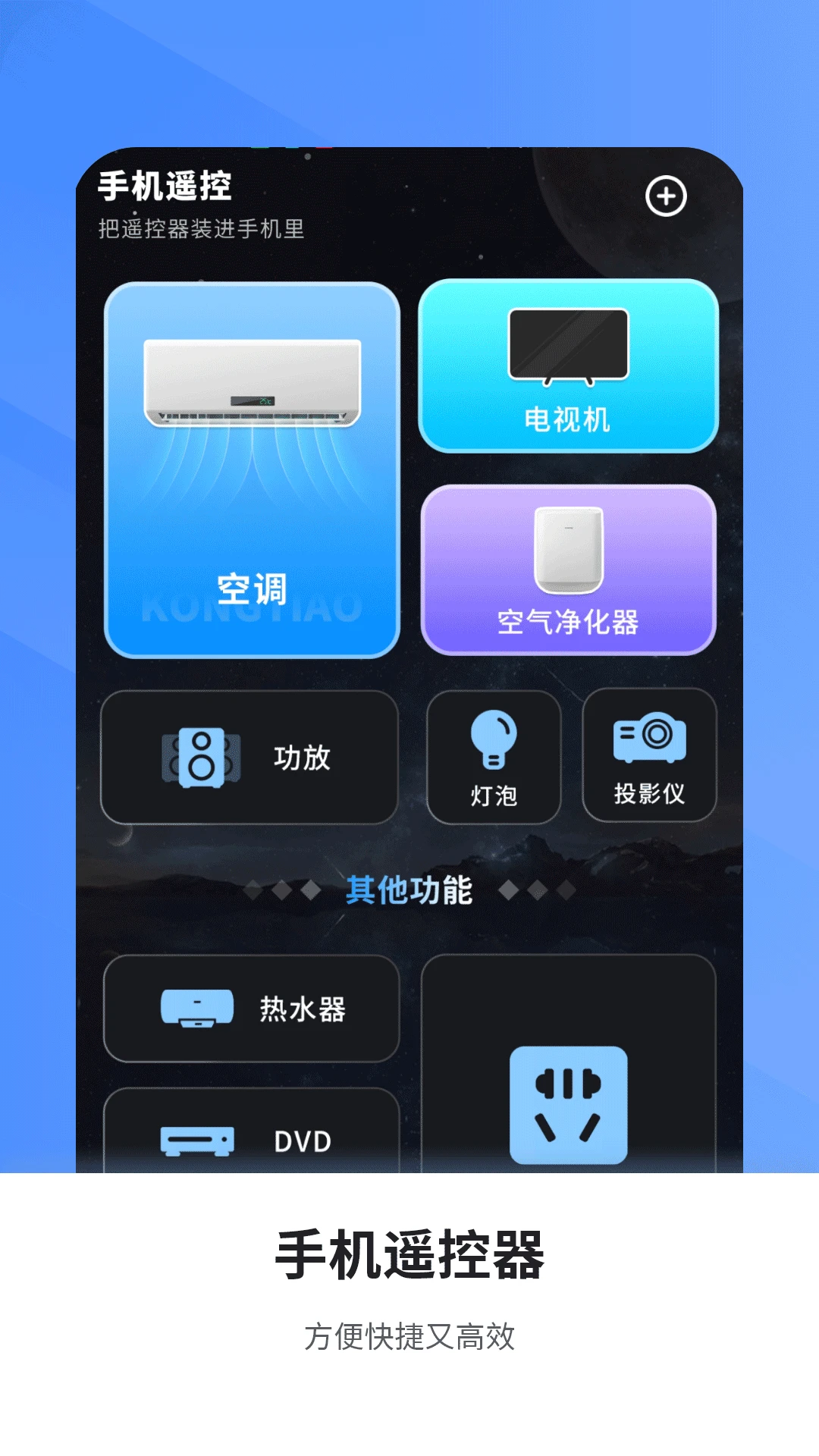Open the projector remote via 投影仪 icon
819x1456 pixels.
click(650, 736)
